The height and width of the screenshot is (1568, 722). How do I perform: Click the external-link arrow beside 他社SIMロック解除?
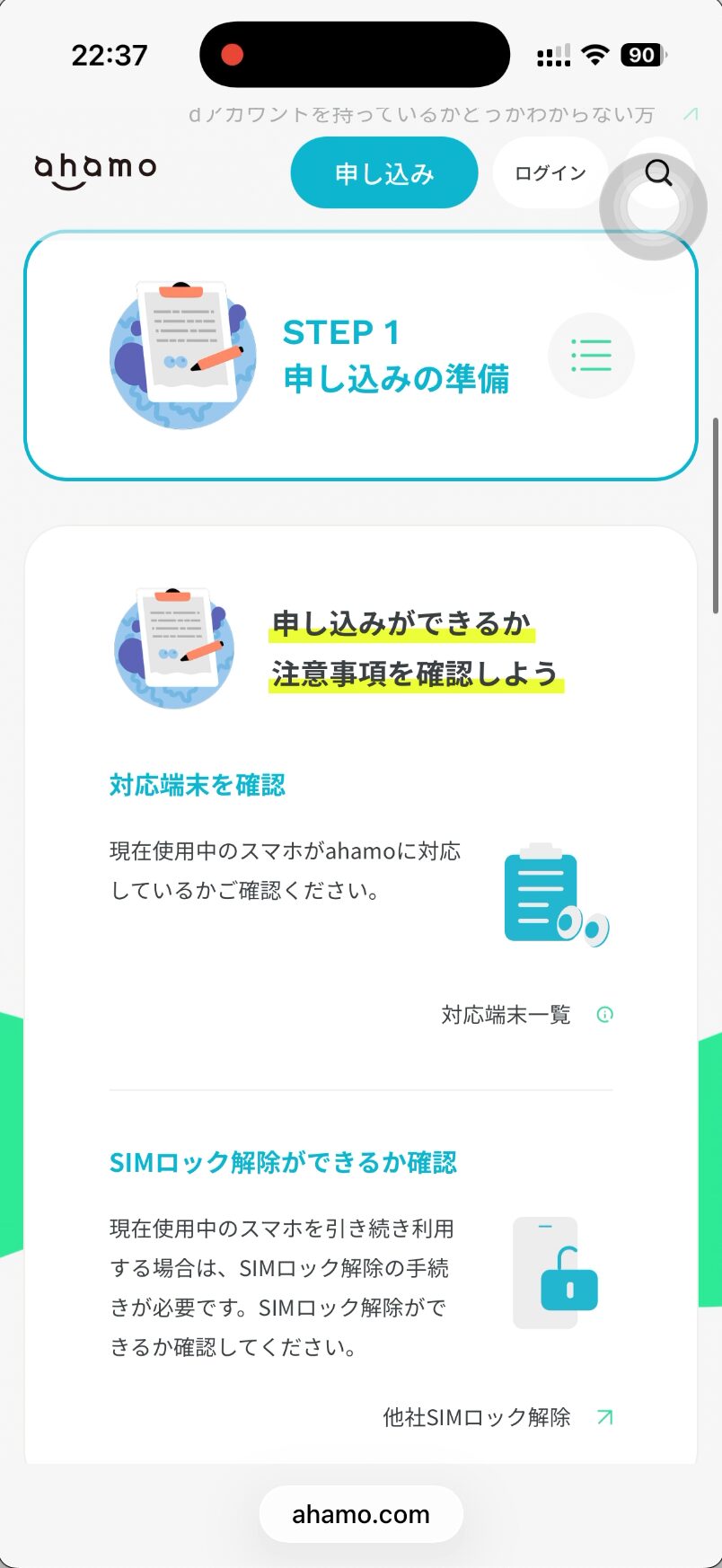tap(605, 1417)
